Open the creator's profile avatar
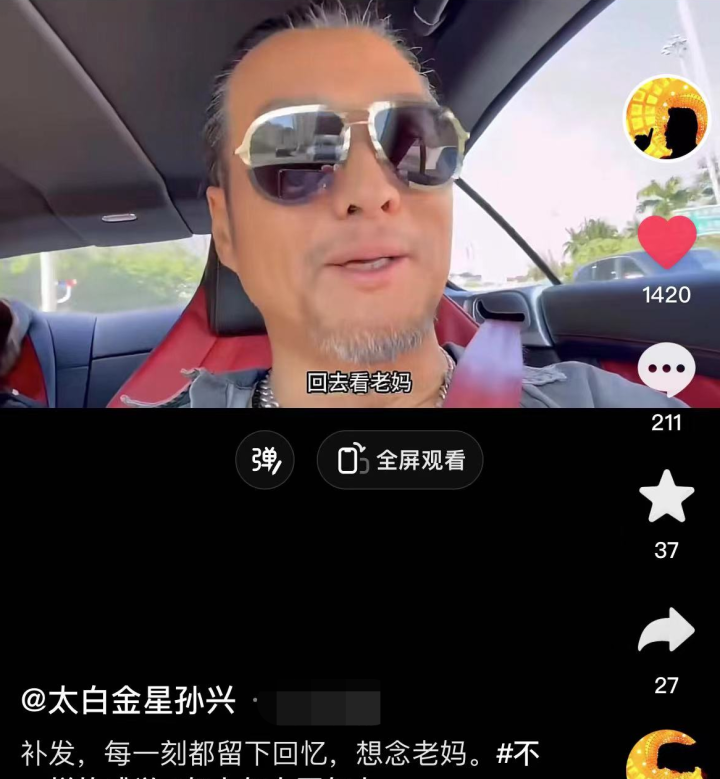Screen dimensions: 720x779 point(666,118)
